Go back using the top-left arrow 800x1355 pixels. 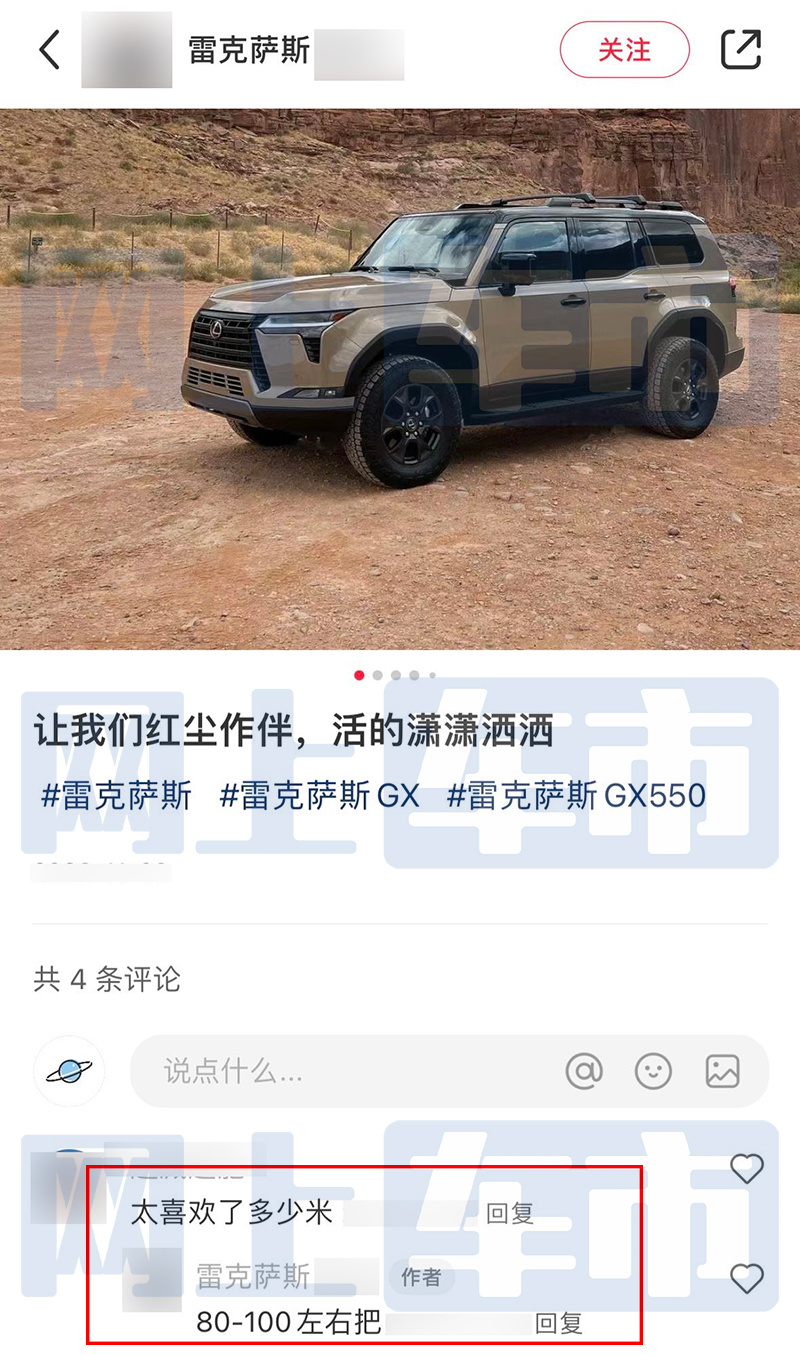point(50,50)
